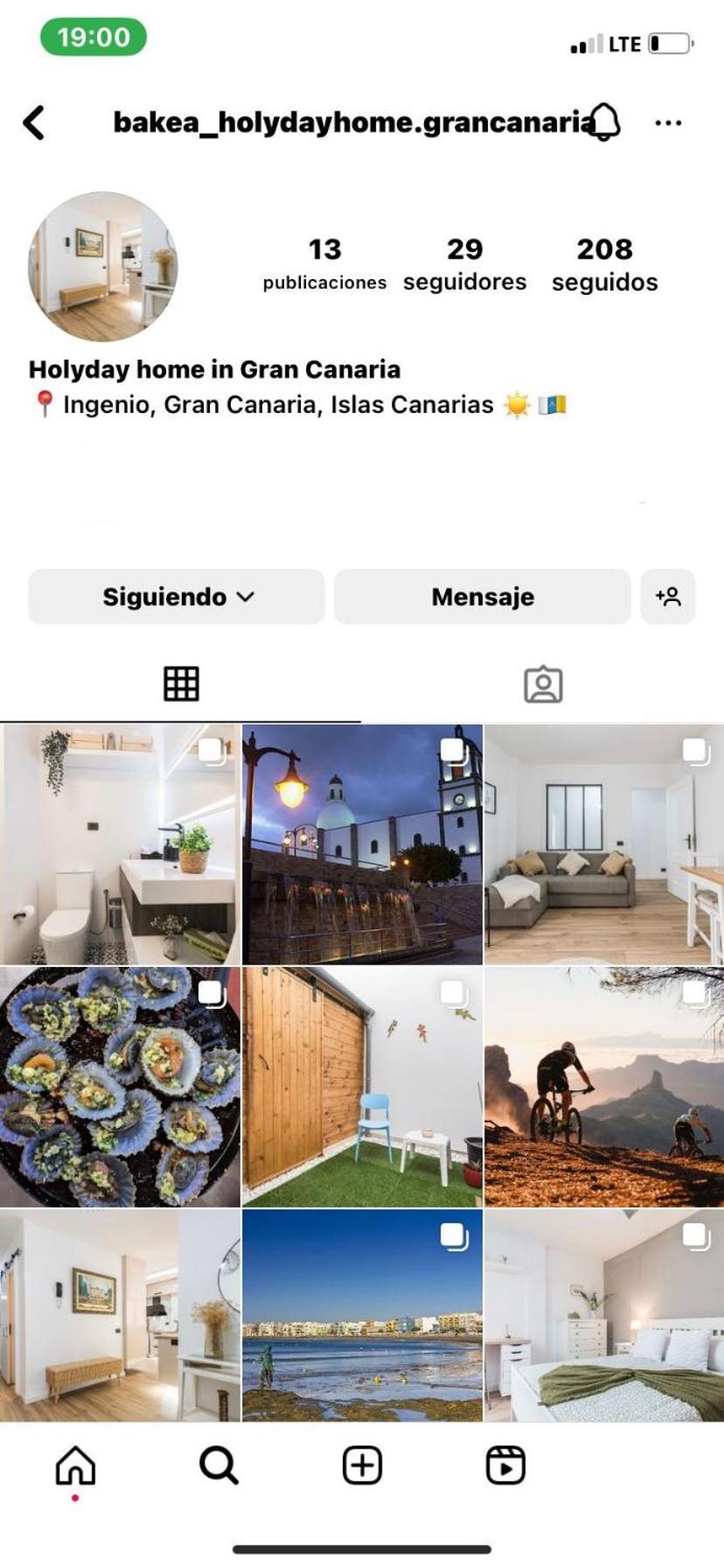Go back with the arrow
The width and height of the screenshot is (724, 1568).
(x=34, y=122)
